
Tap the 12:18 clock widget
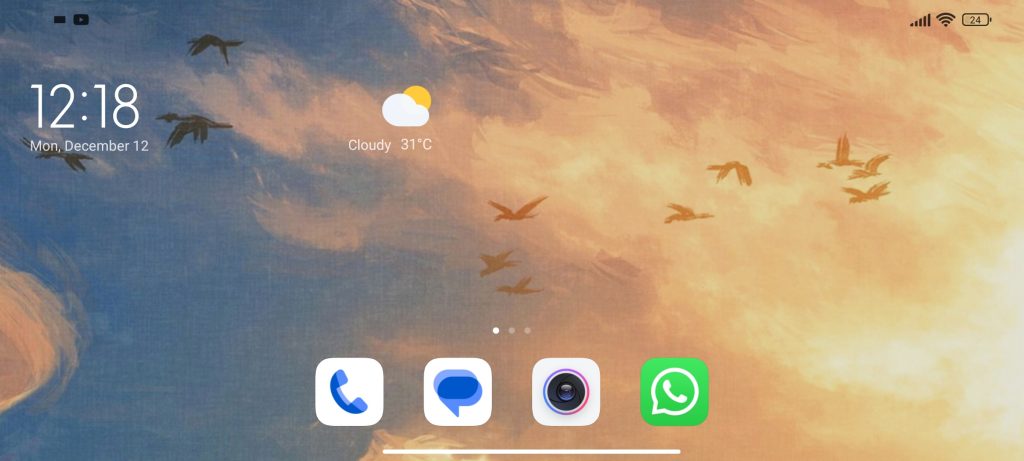tap(85, 108)
